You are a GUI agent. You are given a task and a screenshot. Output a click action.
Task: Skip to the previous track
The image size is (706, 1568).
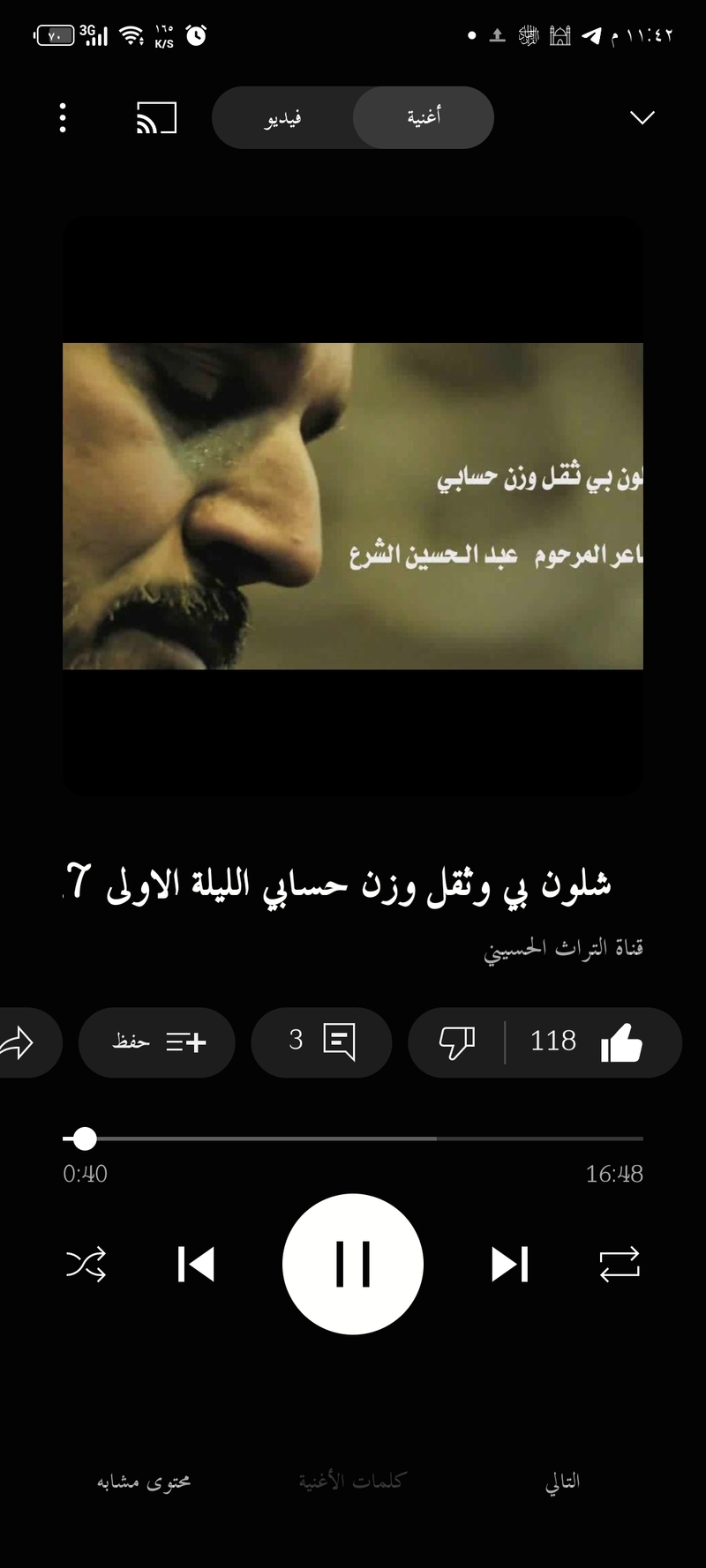coord(196,1264)
